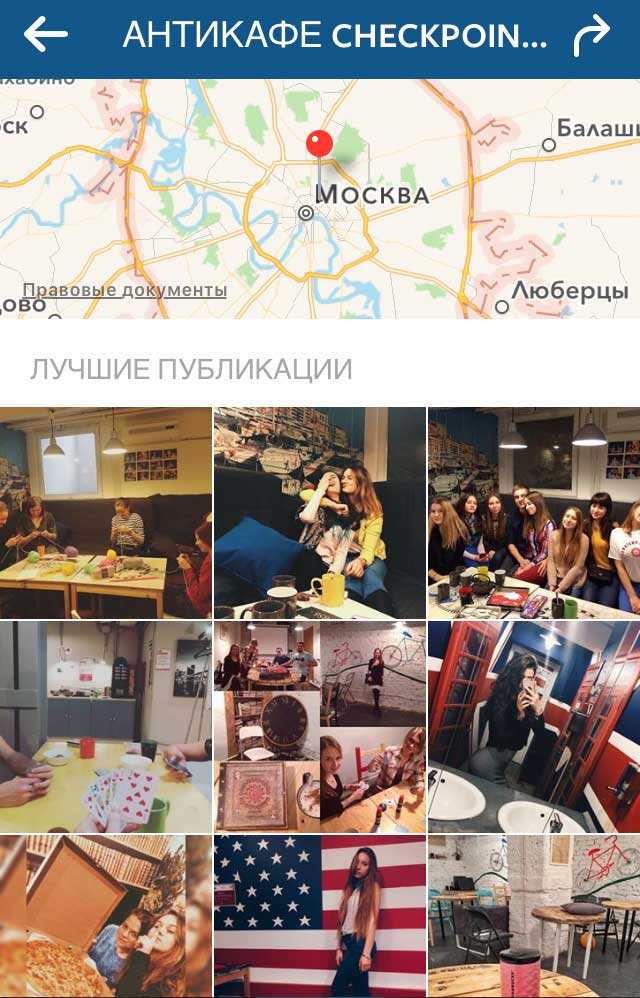Open the Правовые документы link
Image resolution: width=640 pixels, height=998 pixels.
[125, 291]
